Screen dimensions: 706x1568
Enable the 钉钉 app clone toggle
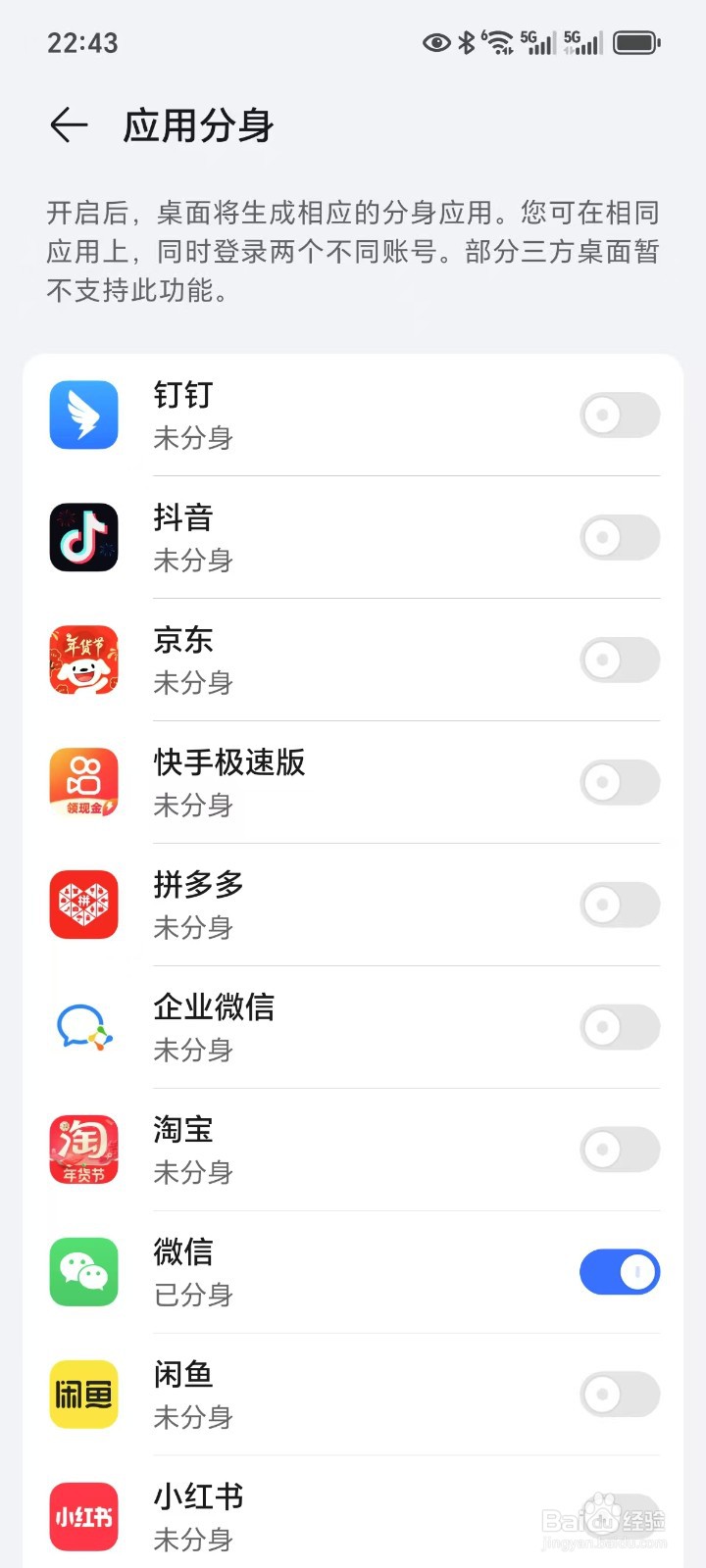coord(619,415)
